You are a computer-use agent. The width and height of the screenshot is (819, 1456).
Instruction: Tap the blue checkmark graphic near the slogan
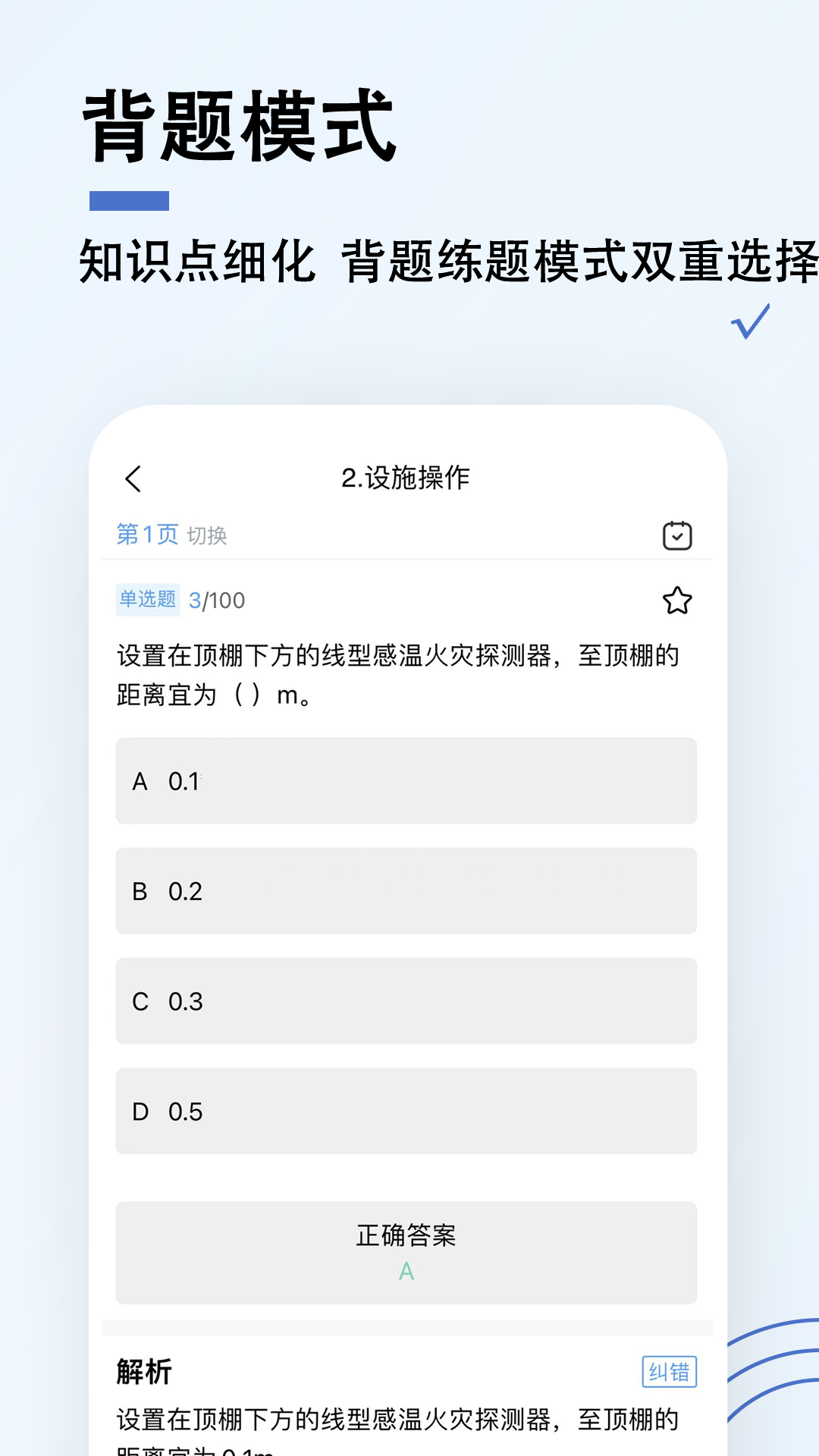click(751, 323)
